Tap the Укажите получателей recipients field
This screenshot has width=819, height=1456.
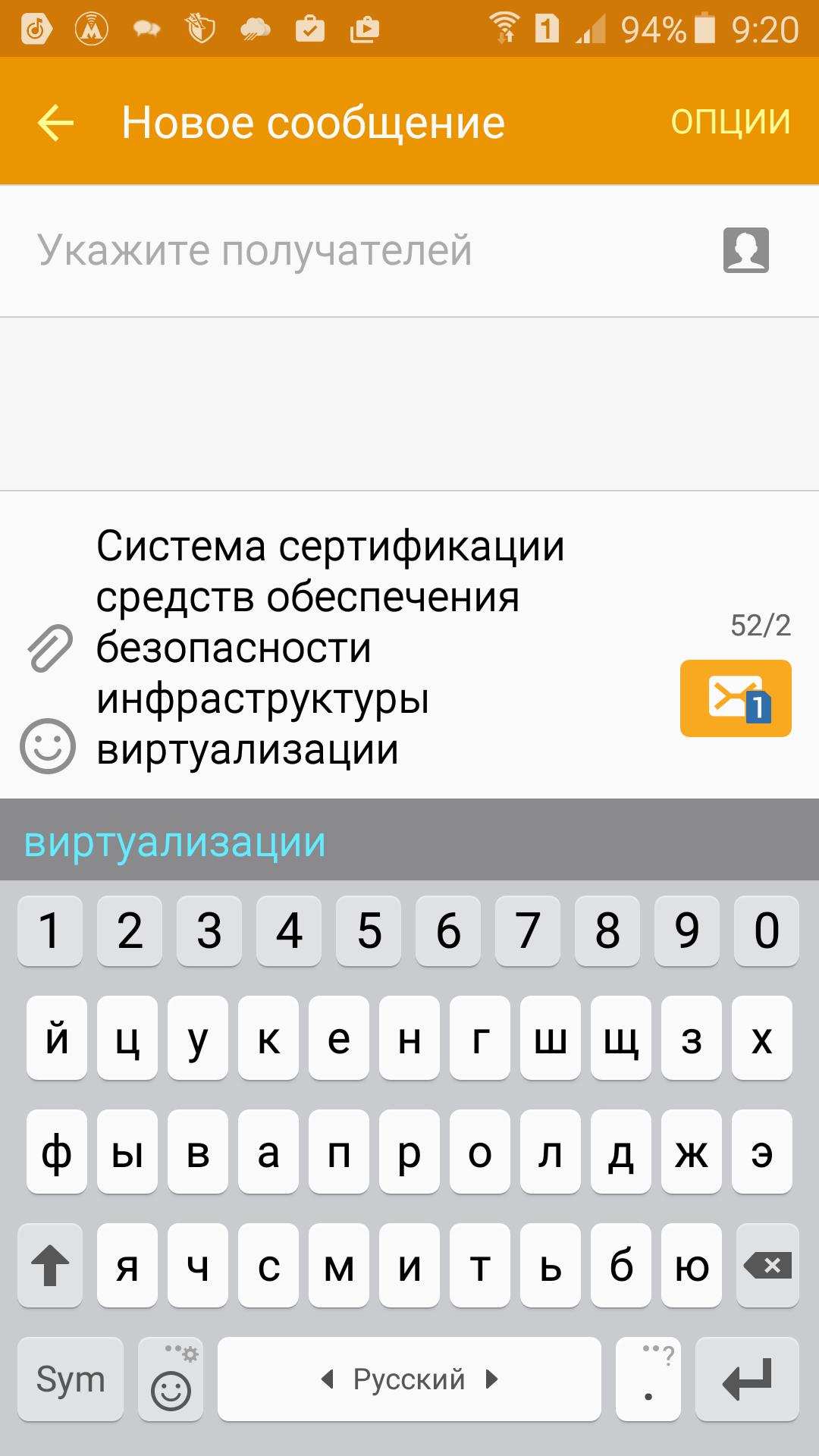coord(341,250)
